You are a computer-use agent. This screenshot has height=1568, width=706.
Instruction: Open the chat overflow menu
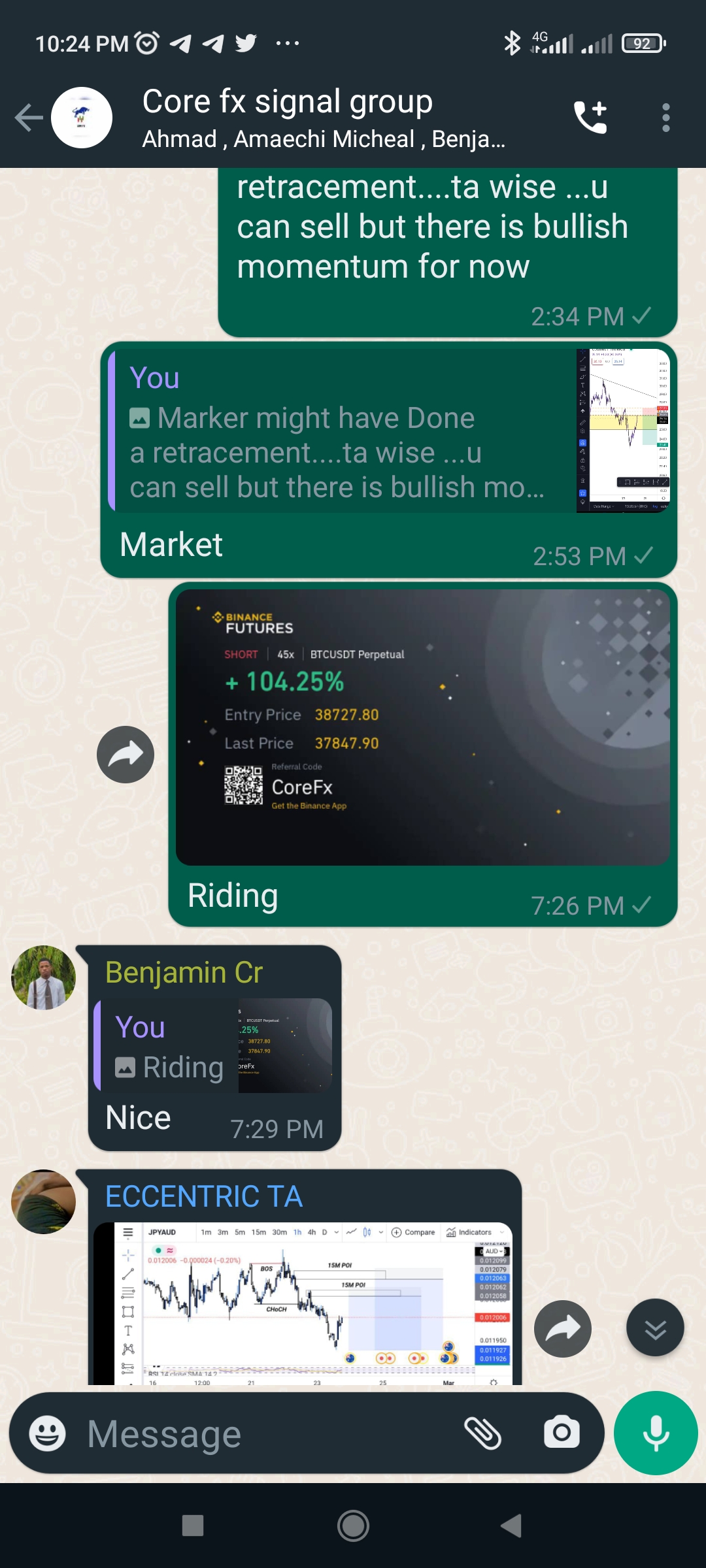tap(665, 118)
